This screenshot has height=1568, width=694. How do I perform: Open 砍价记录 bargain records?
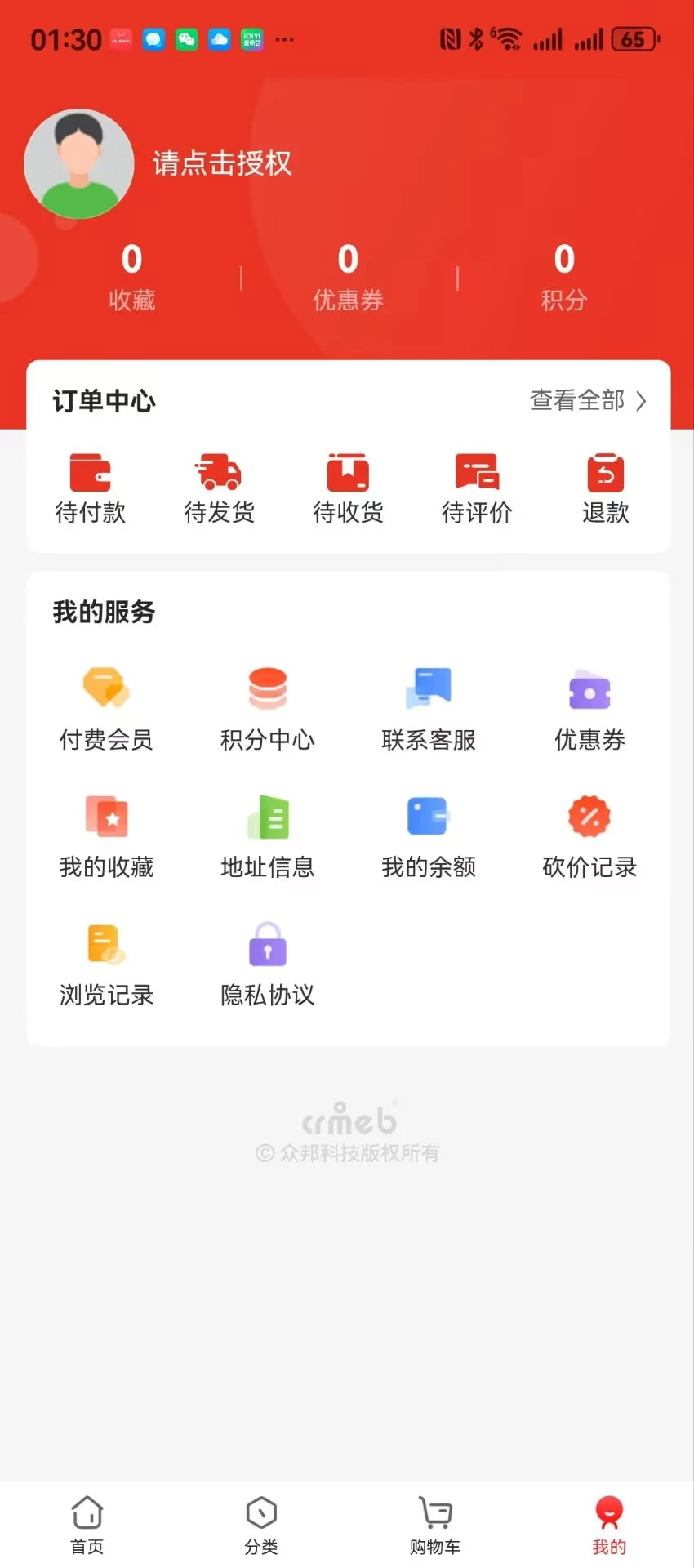[589, 835]
